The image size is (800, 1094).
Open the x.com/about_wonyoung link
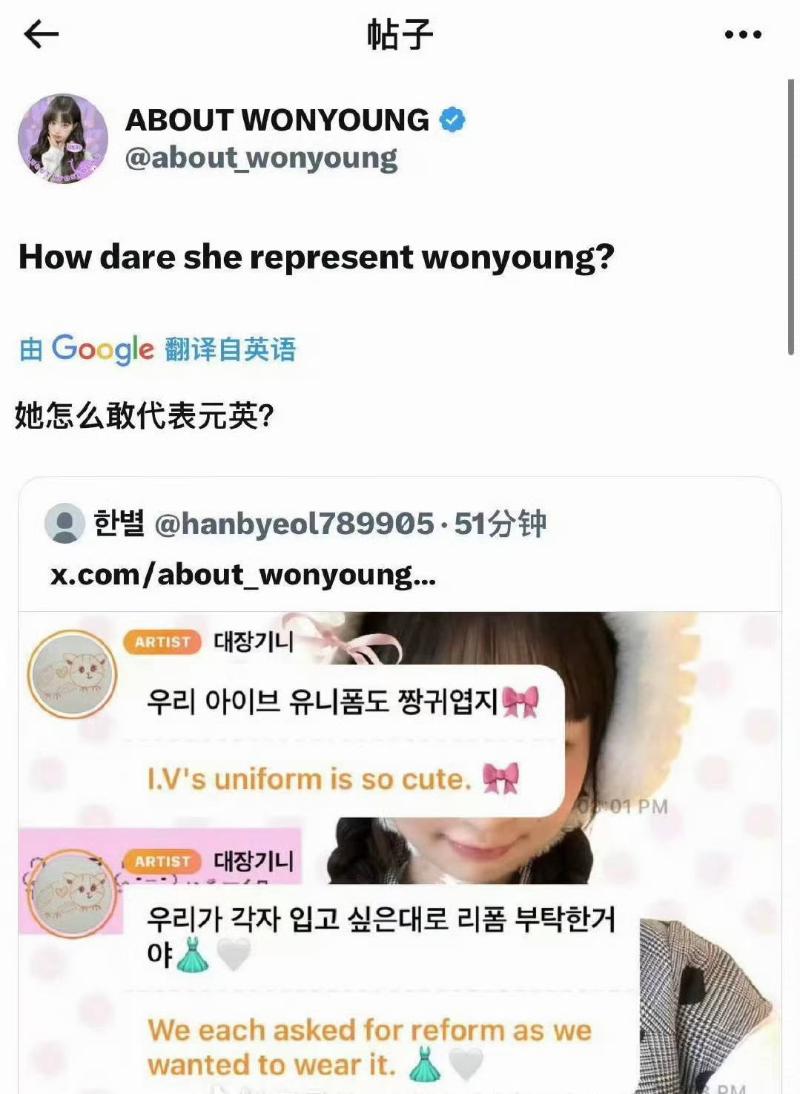tap(242, 575)
